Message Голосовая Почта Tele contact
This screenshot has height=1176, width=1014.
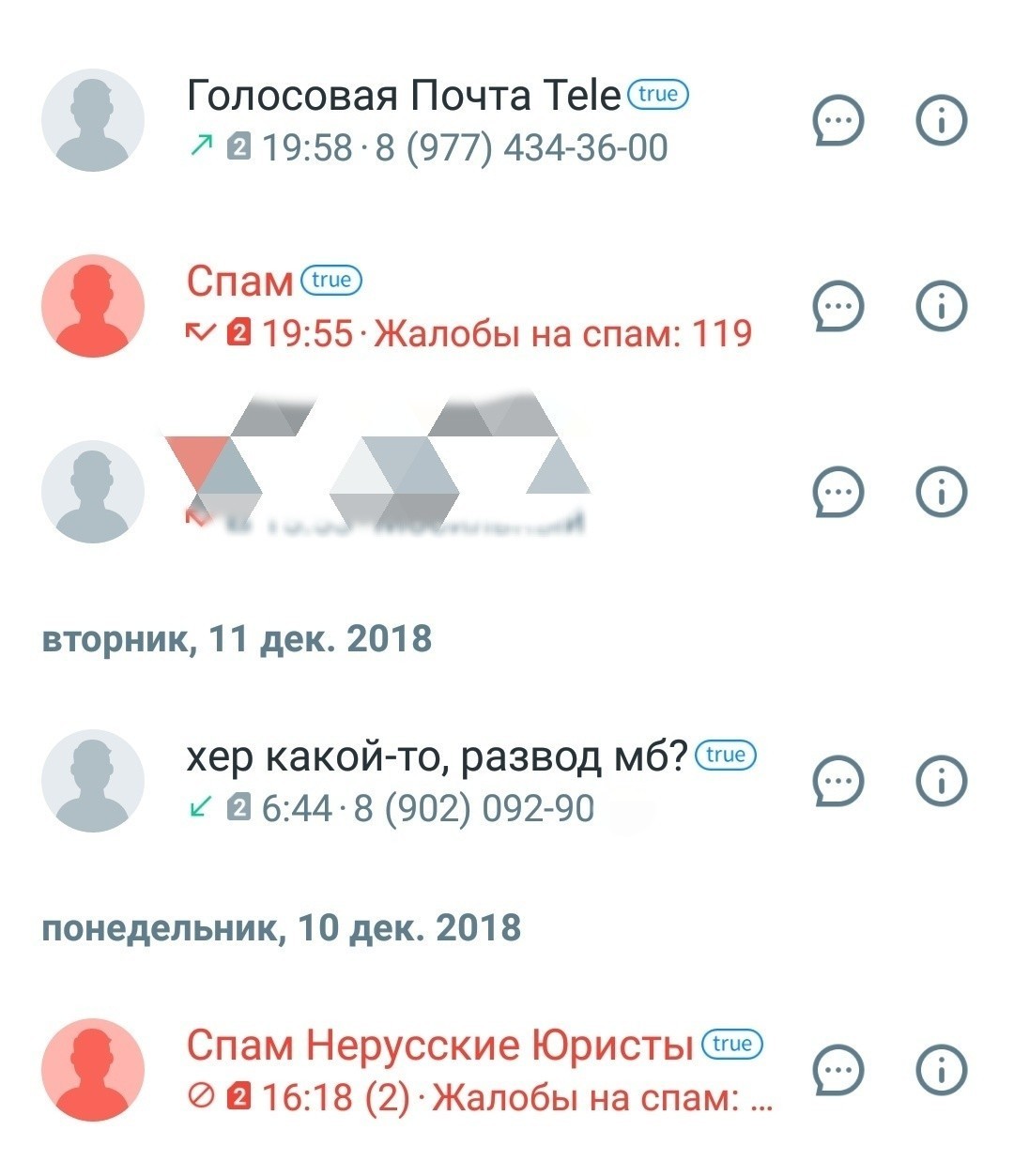coord(837,120)
